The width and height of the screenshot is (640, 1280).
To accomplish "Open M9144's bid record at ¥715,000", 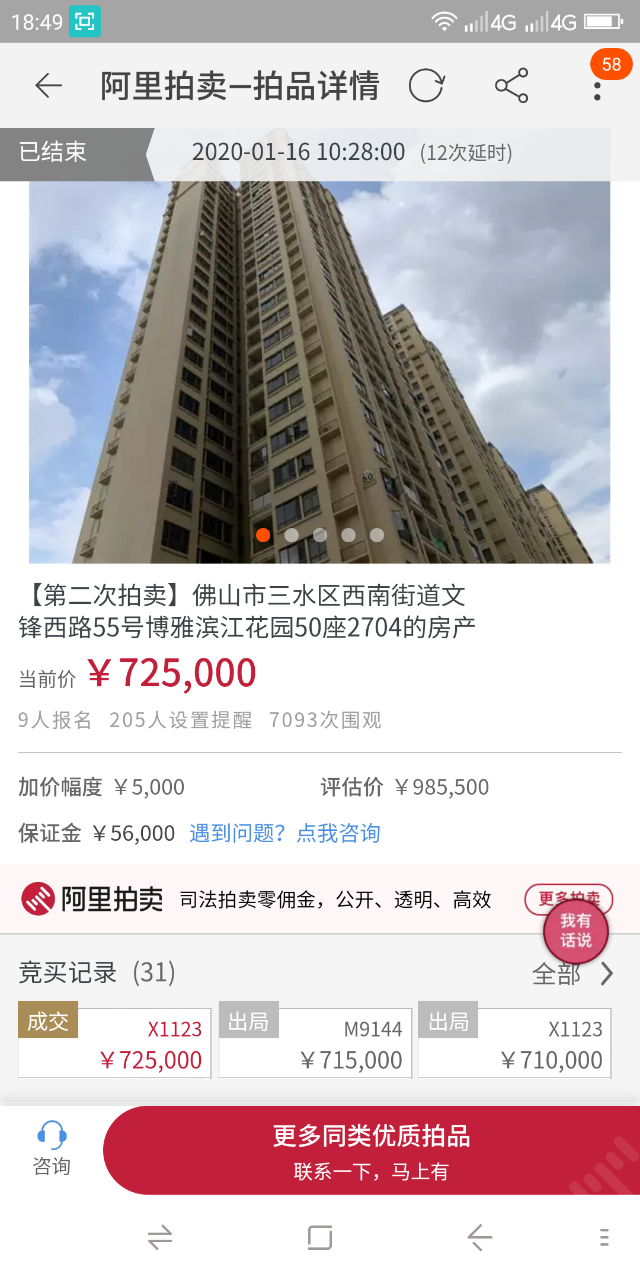I will pos(315,1043).
